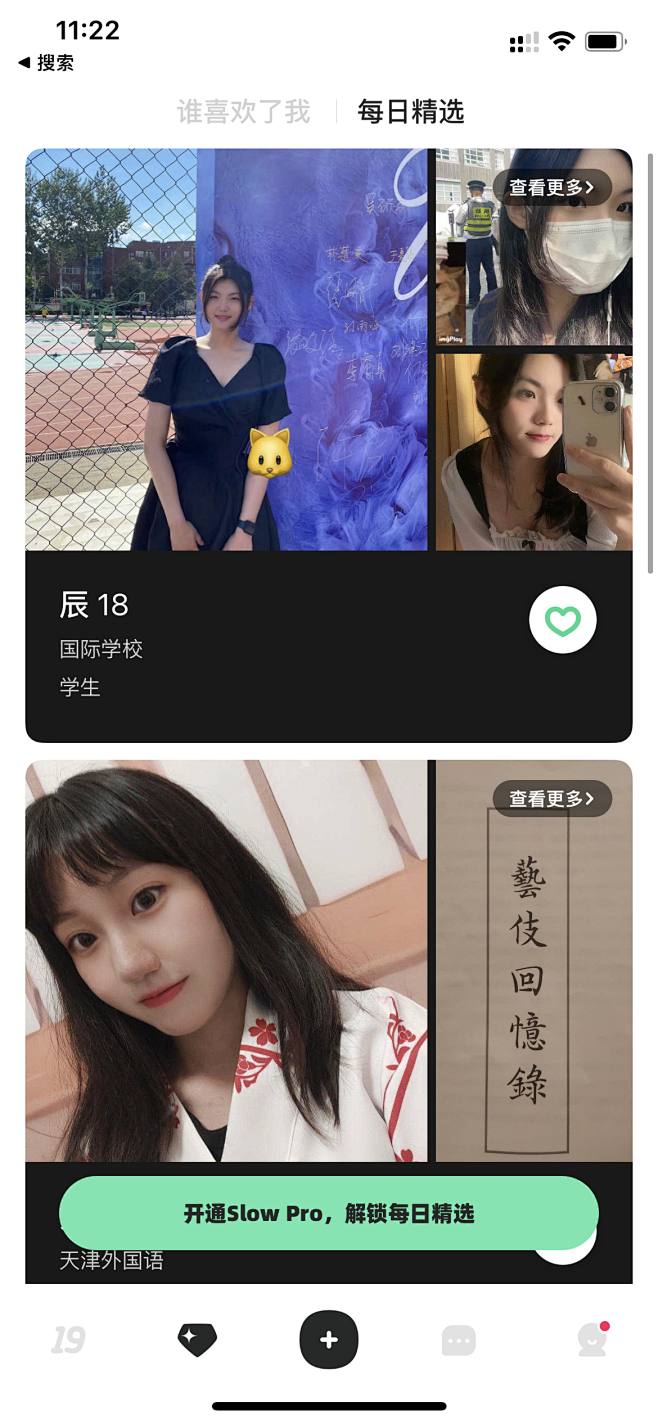Open 辰's main photo card
This screenshot has height=1424, width=658.
[x=226, y=350]
